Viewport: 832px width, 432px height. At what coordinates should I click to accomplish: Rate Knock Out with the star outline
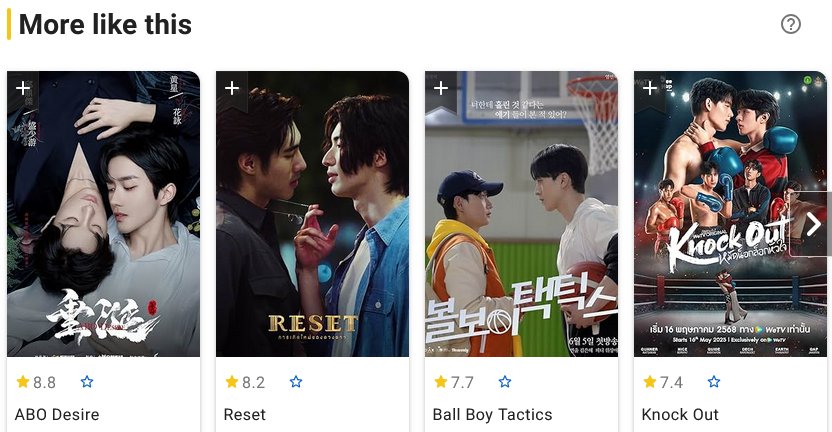point(714,382)
